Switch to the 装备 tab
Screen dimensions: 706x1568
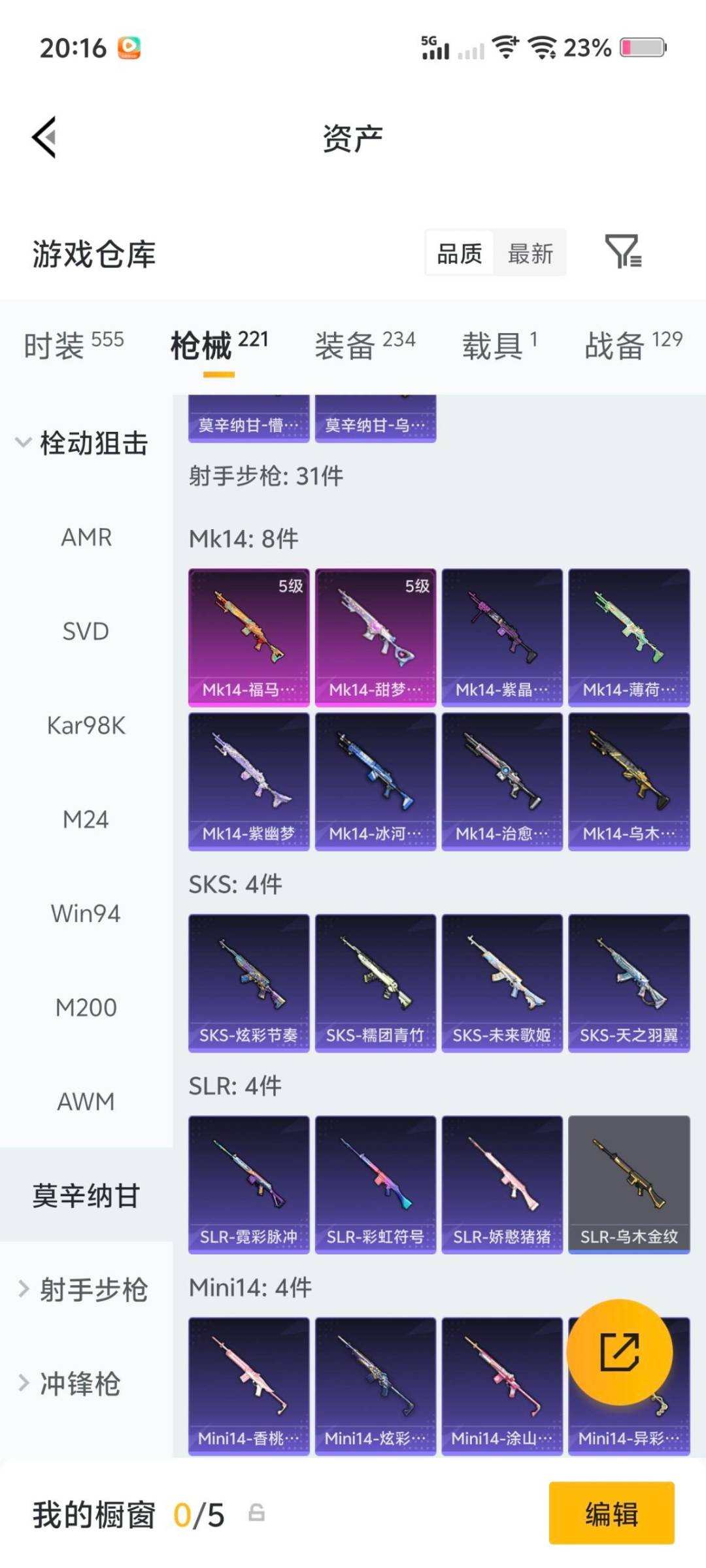tap(364, 345)
